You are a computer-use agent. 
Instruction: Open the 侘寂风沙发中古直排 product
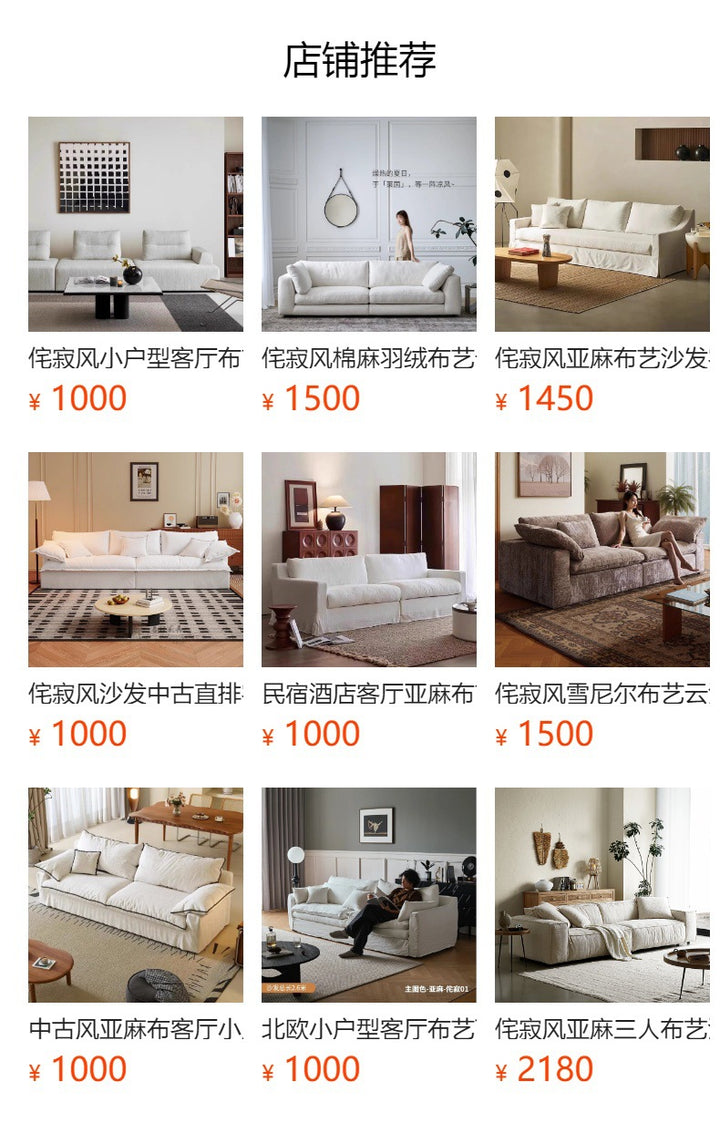(135, 559)
